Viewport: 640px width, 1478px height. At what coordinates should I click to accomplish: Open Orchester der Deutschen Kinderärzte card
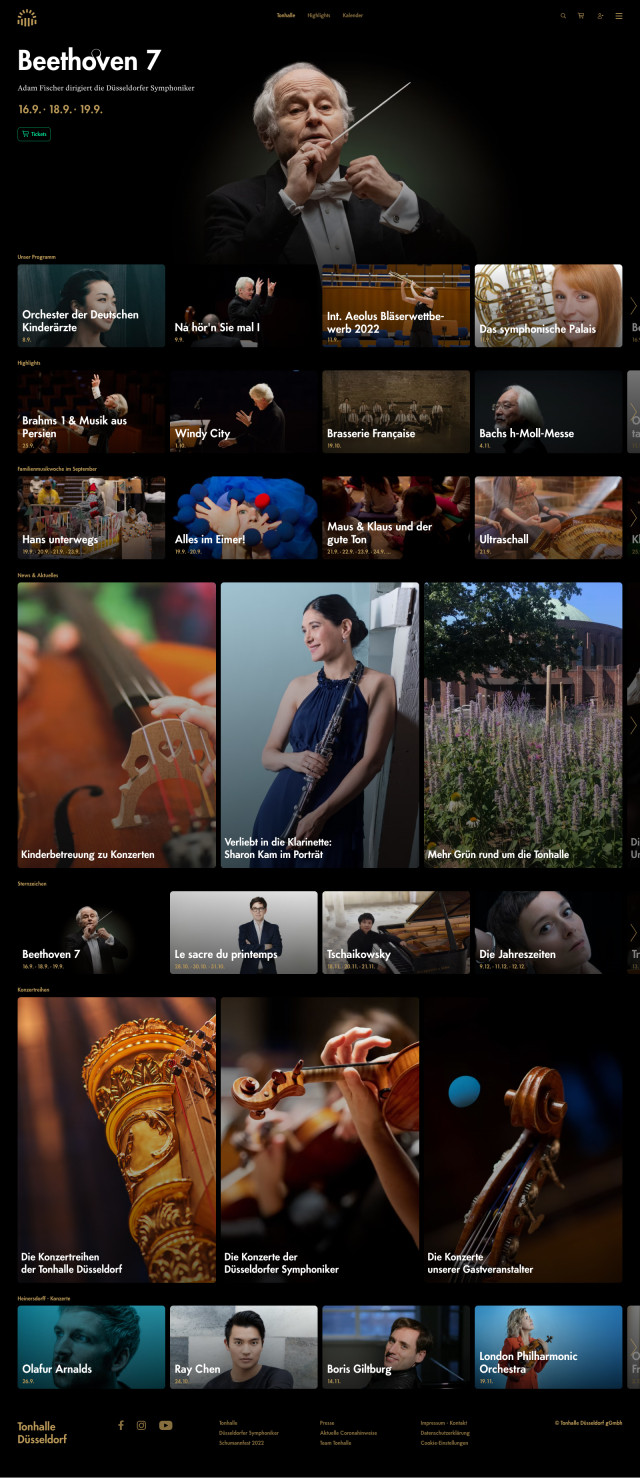pos(91,306)
